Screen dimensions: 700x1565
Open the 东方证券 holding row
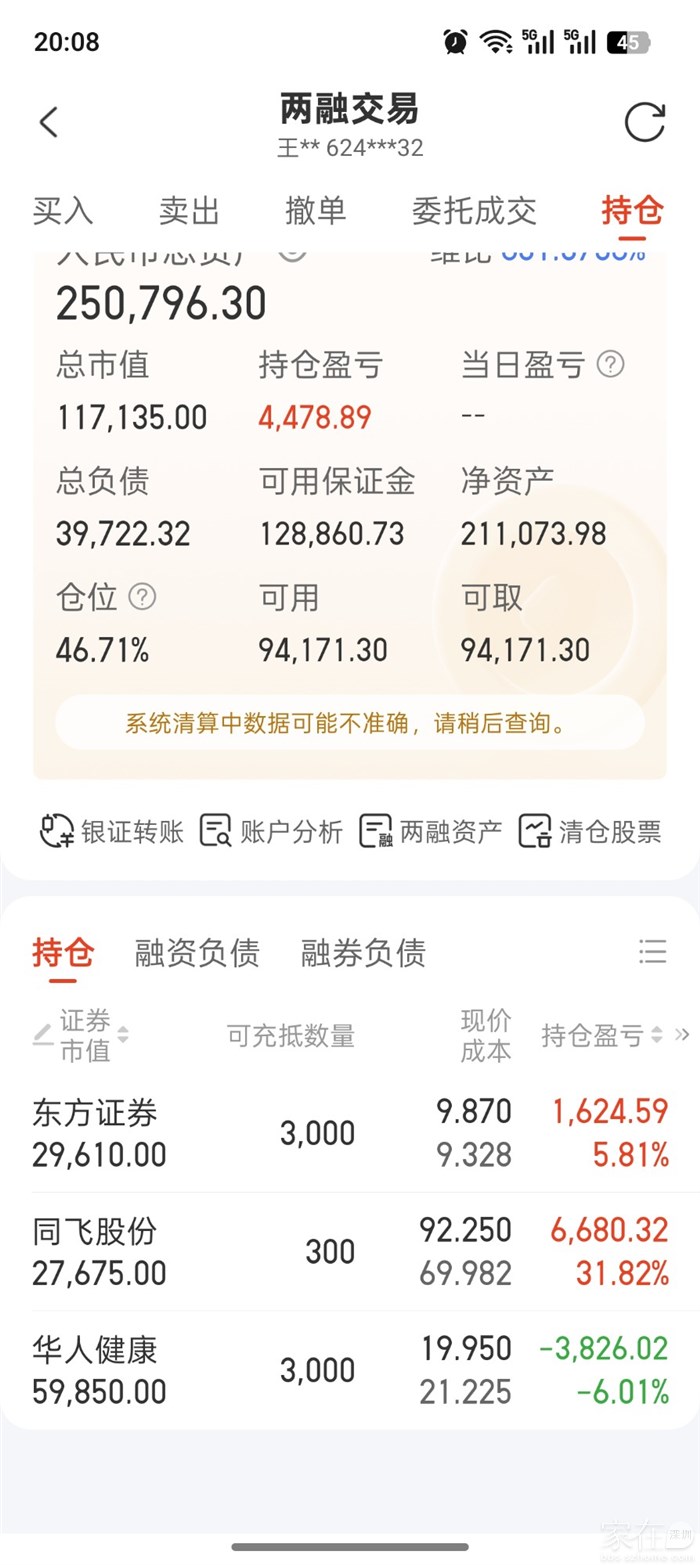pyautogui.click(x=350, y=1133)
